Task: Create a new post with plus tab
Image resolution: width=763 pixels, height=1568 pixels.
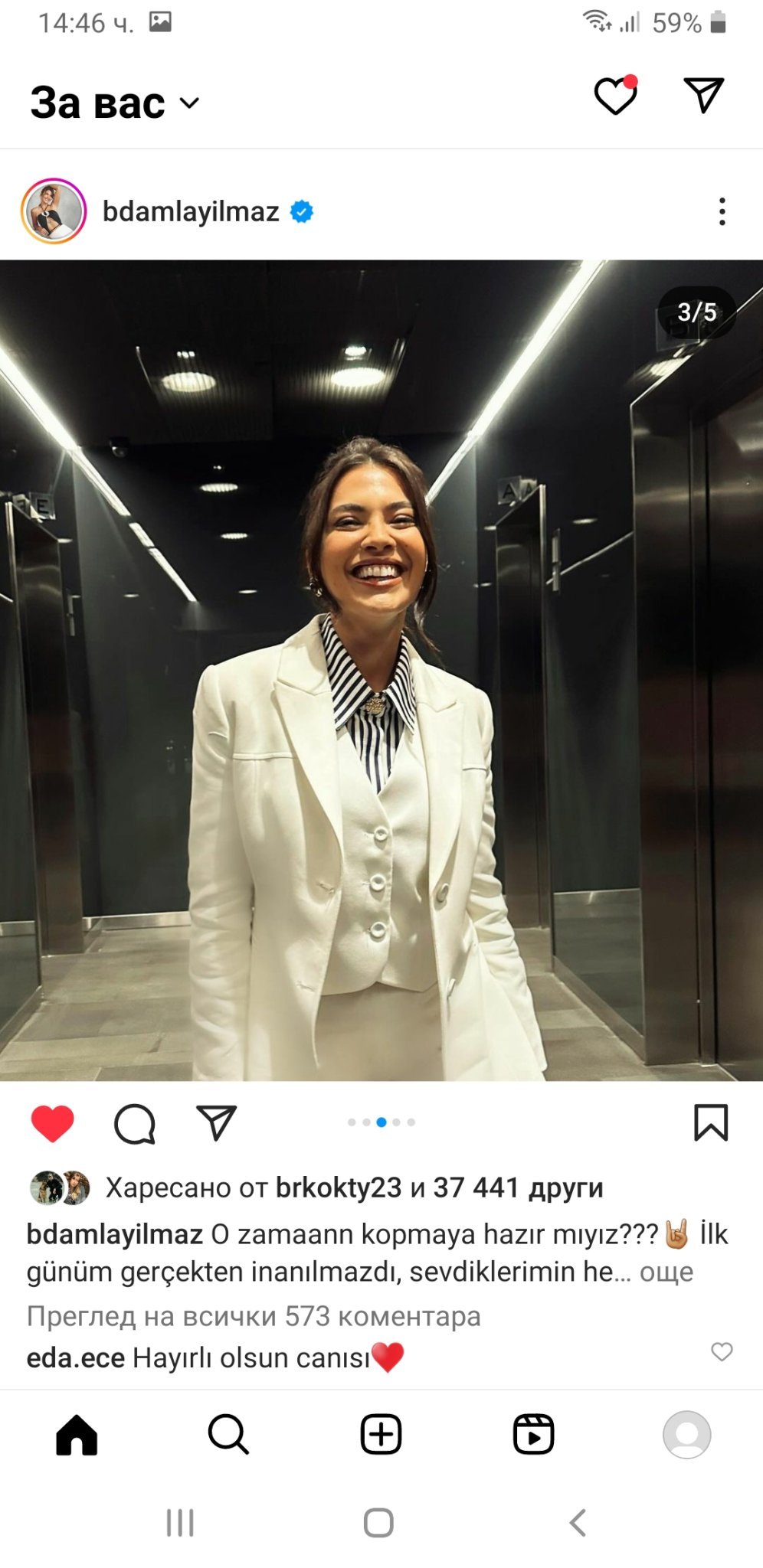Action: (381, 1434)
